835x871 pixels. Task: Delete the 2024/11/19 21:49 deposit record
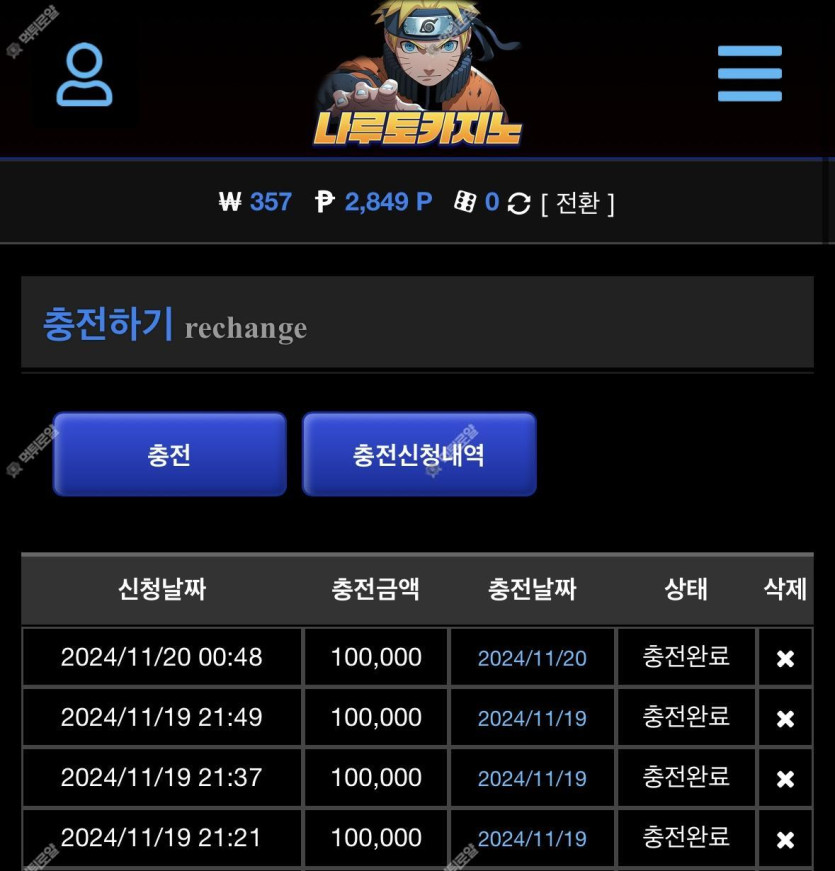click(785, 718)
